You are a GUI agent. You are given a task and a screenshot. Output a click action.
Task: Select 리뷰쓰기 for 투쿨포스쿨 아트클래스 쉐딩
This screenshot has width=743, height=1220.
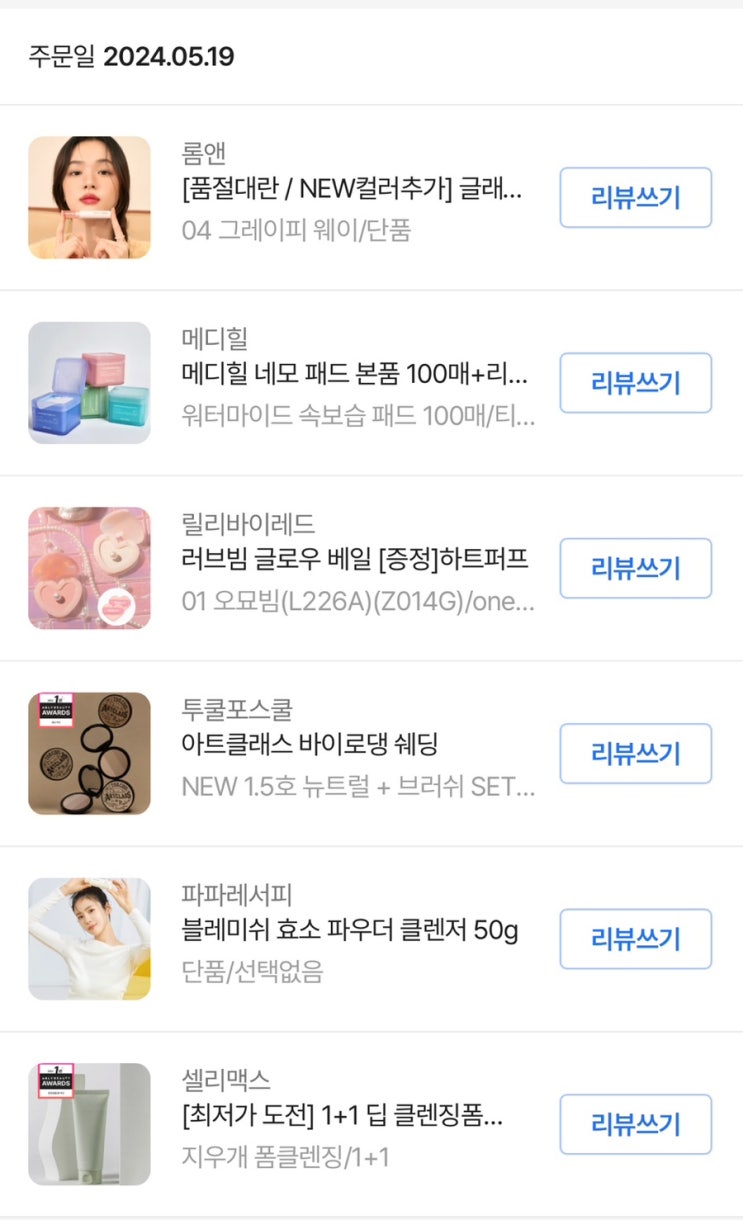(635, 753)
